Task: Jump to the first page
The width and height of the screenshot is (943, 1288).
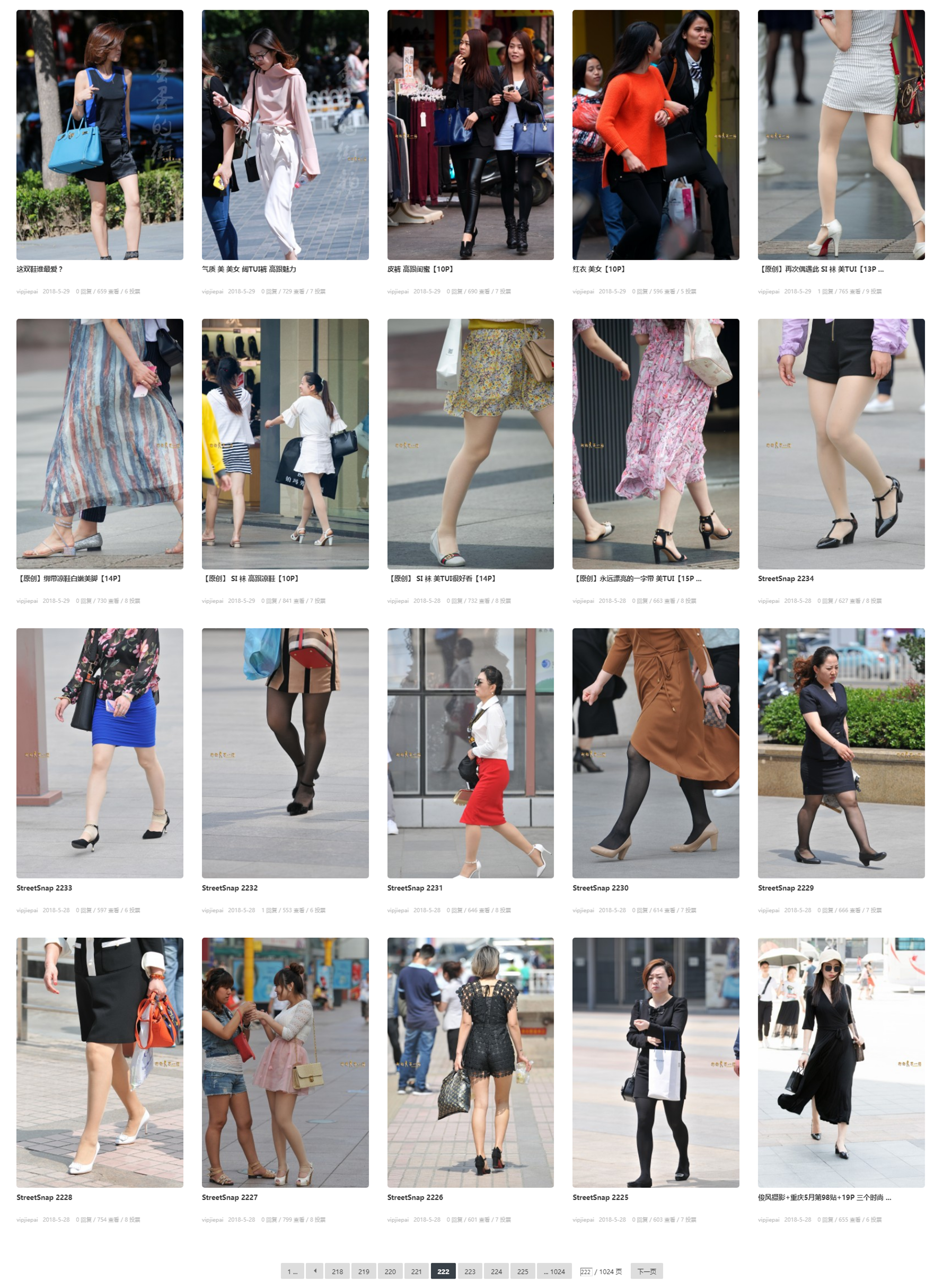Action: tap(292, 1271)
